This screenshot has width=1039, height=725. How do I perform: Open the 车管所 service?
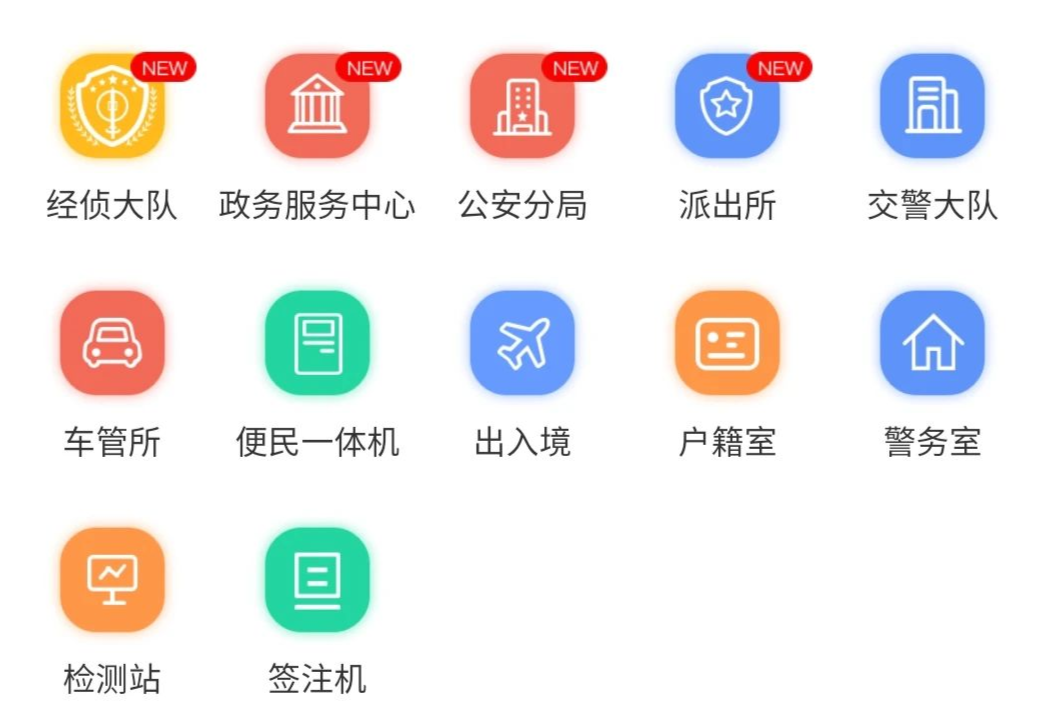[x=112, y=343]
